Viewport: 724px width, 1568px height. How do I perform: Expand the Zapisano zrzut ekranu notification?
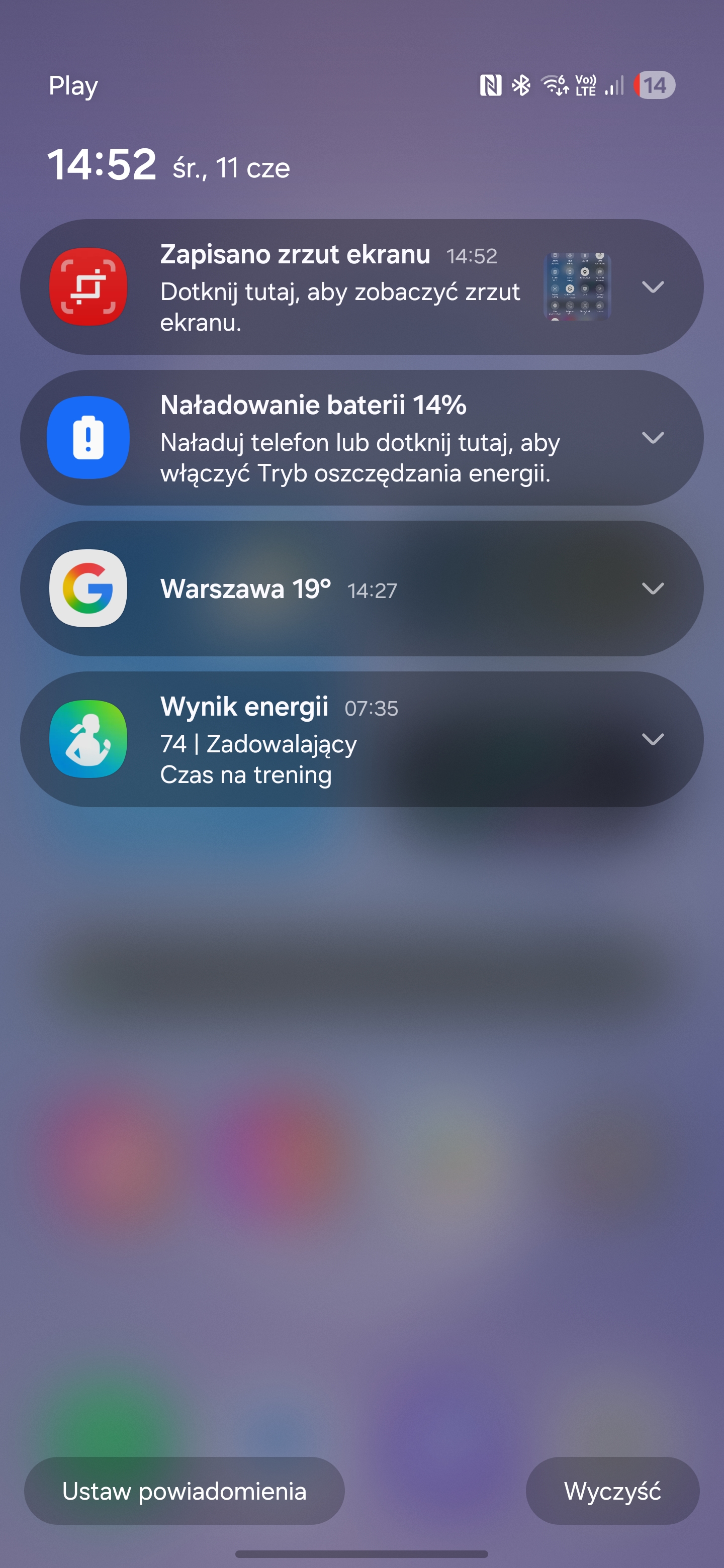[652, 286]
